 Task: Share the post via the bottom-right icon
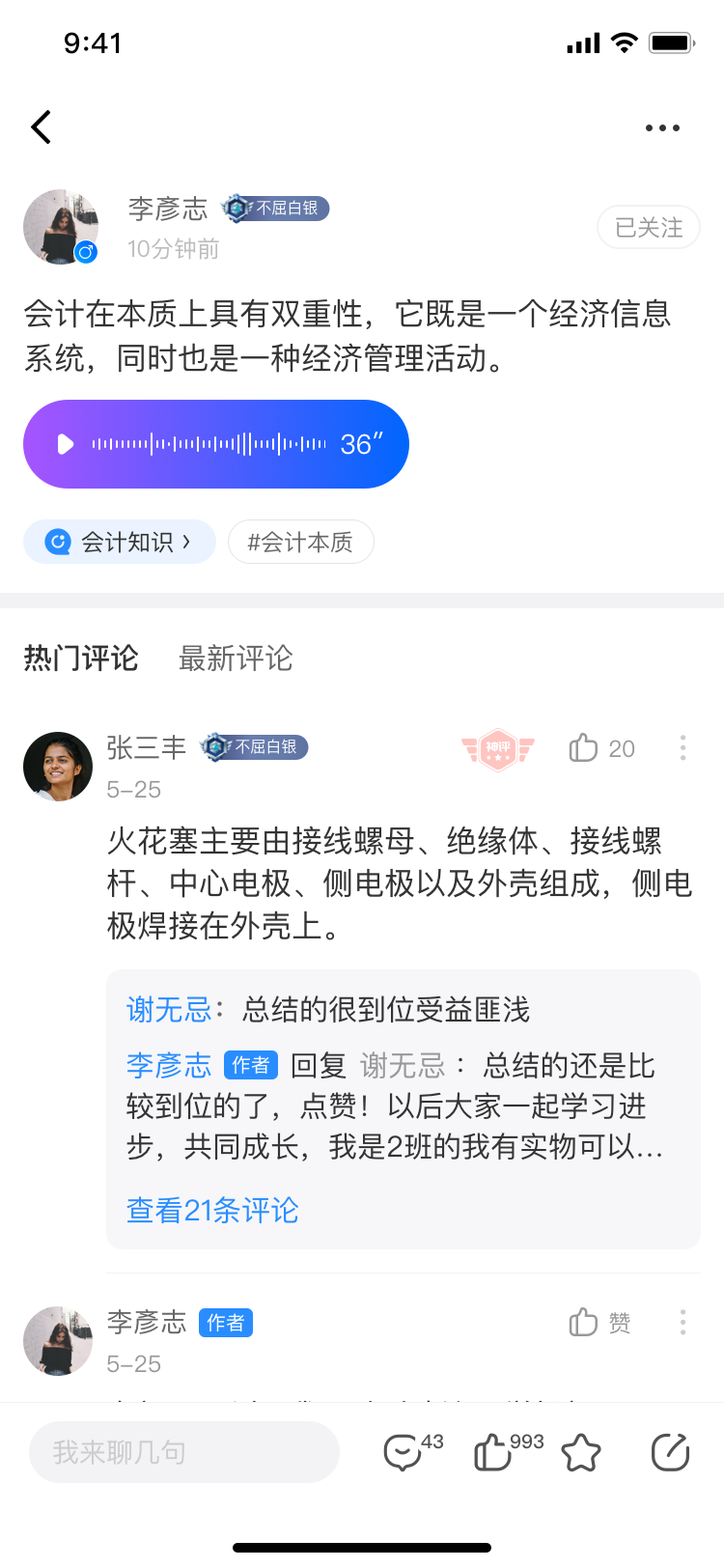(670, 1452)
